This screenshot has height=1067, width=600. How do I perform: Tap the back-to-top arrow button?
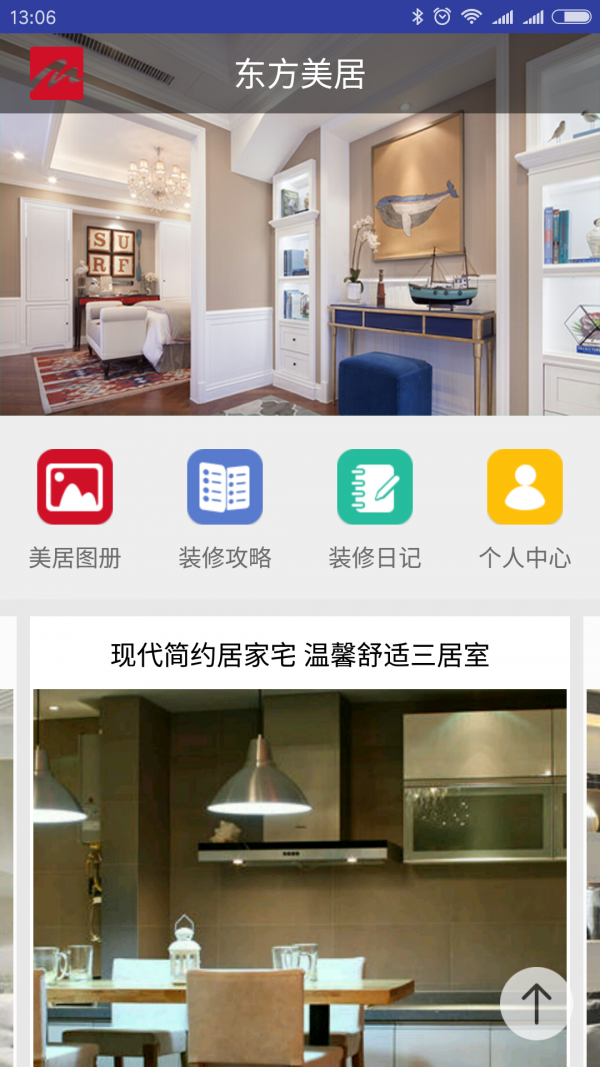535,1003
